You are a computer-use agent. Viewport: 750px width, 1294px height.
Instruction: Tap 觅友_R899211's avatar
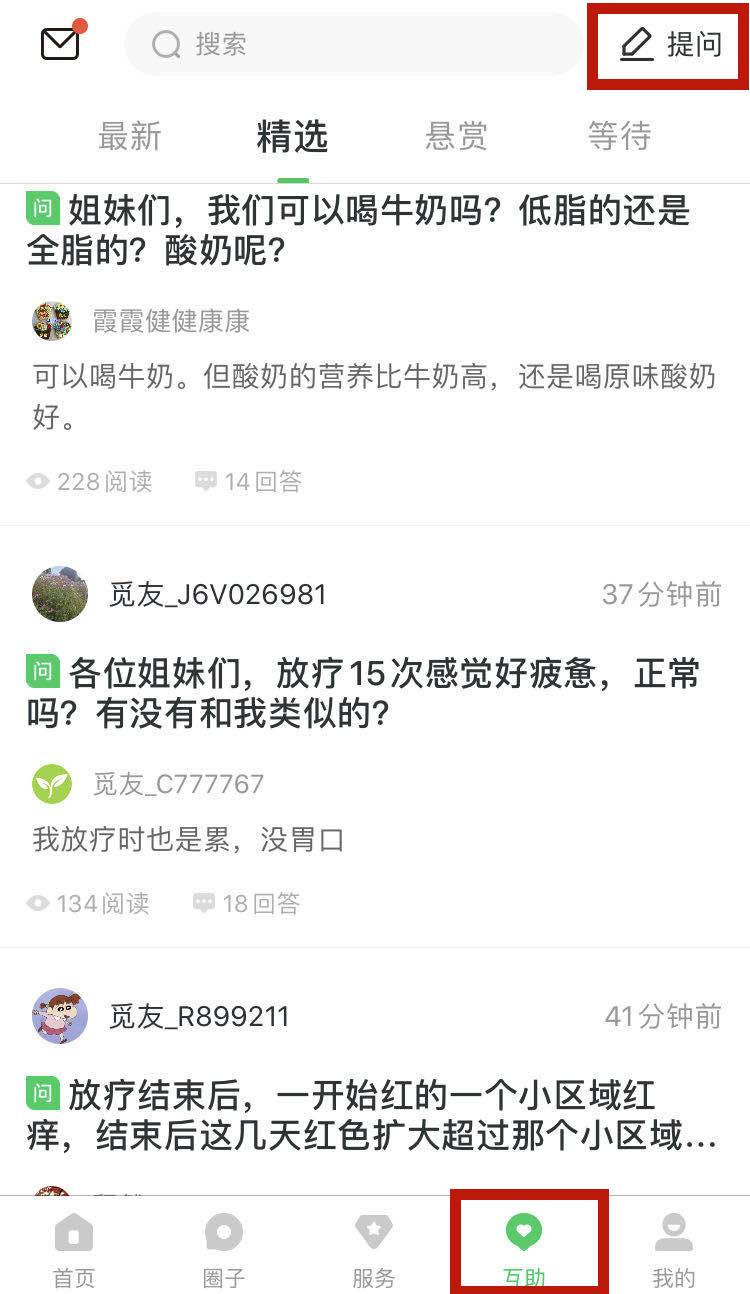[x=59, y=1016]
